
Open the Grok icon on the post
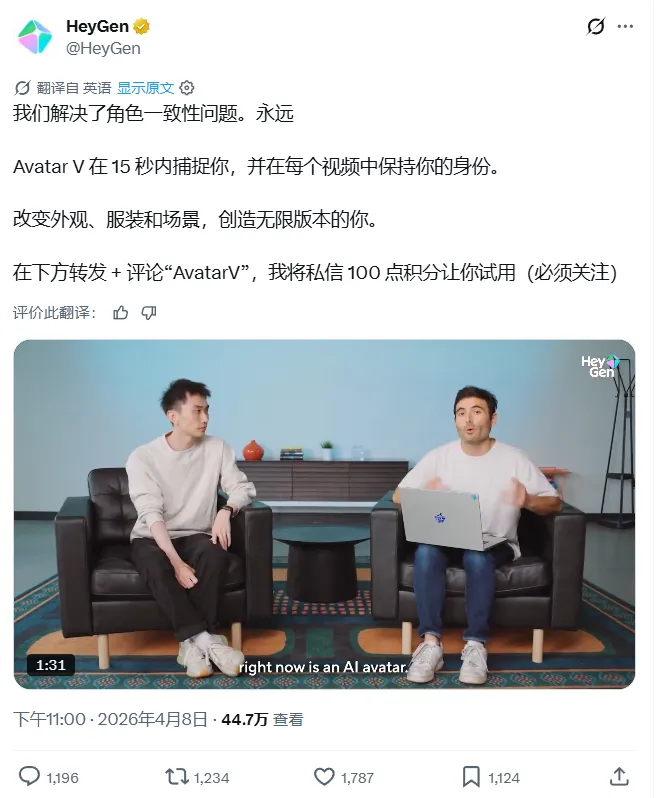coord(595,27)
